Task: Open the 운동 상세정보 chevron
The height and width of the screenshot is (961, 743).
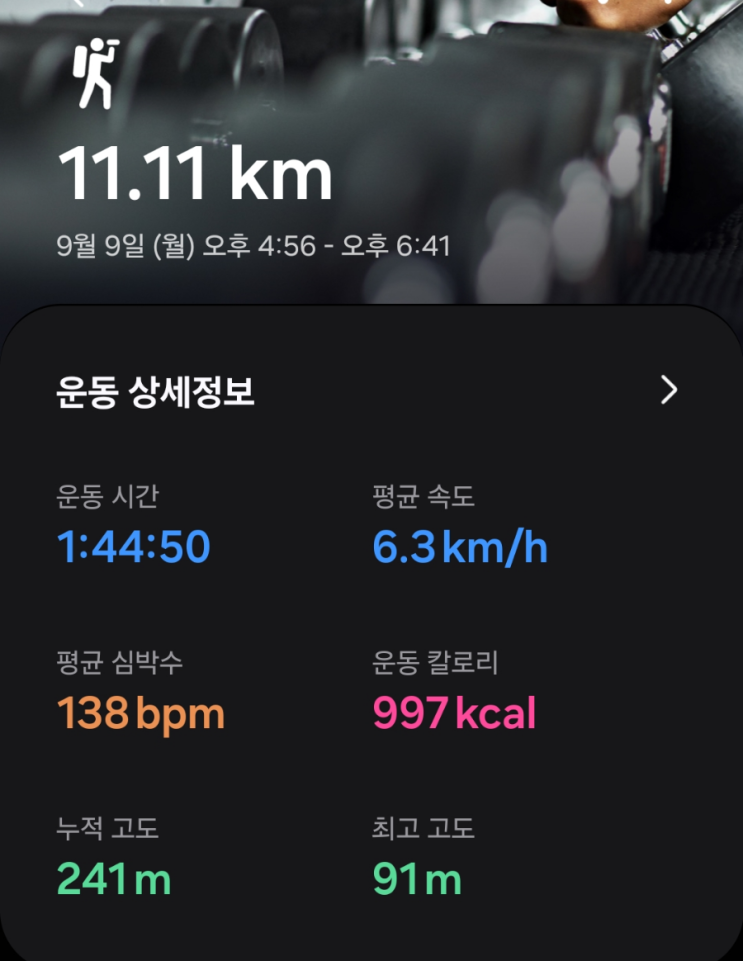Action: coord(669,391)
